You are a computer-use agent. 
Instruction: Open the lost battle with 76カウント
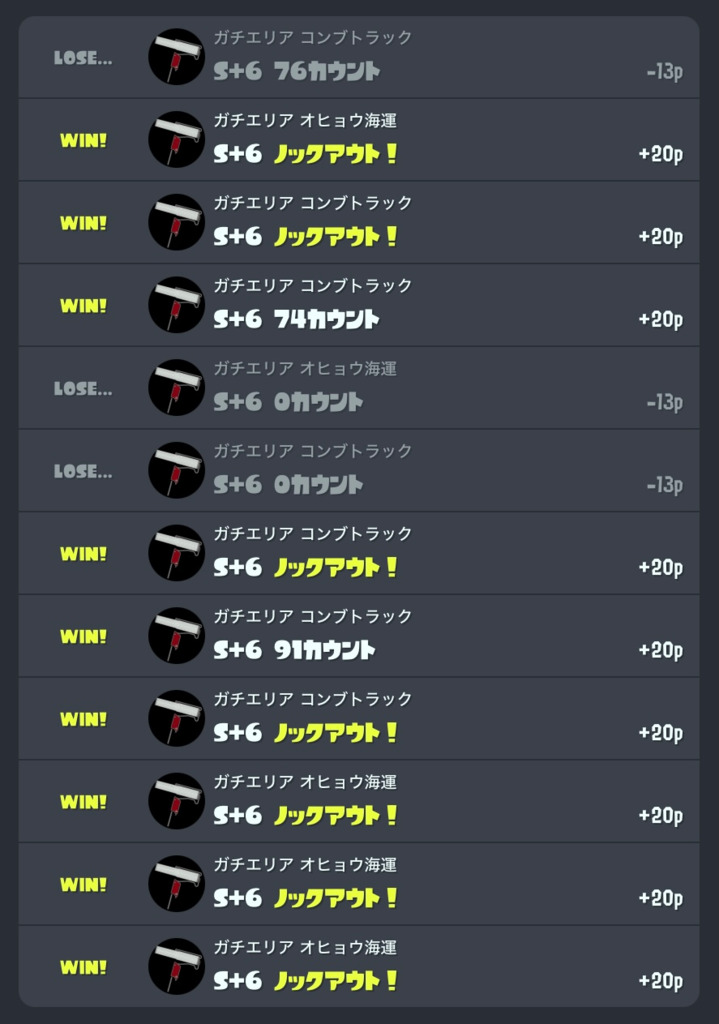pyautogui.click(x=358, y=58)
